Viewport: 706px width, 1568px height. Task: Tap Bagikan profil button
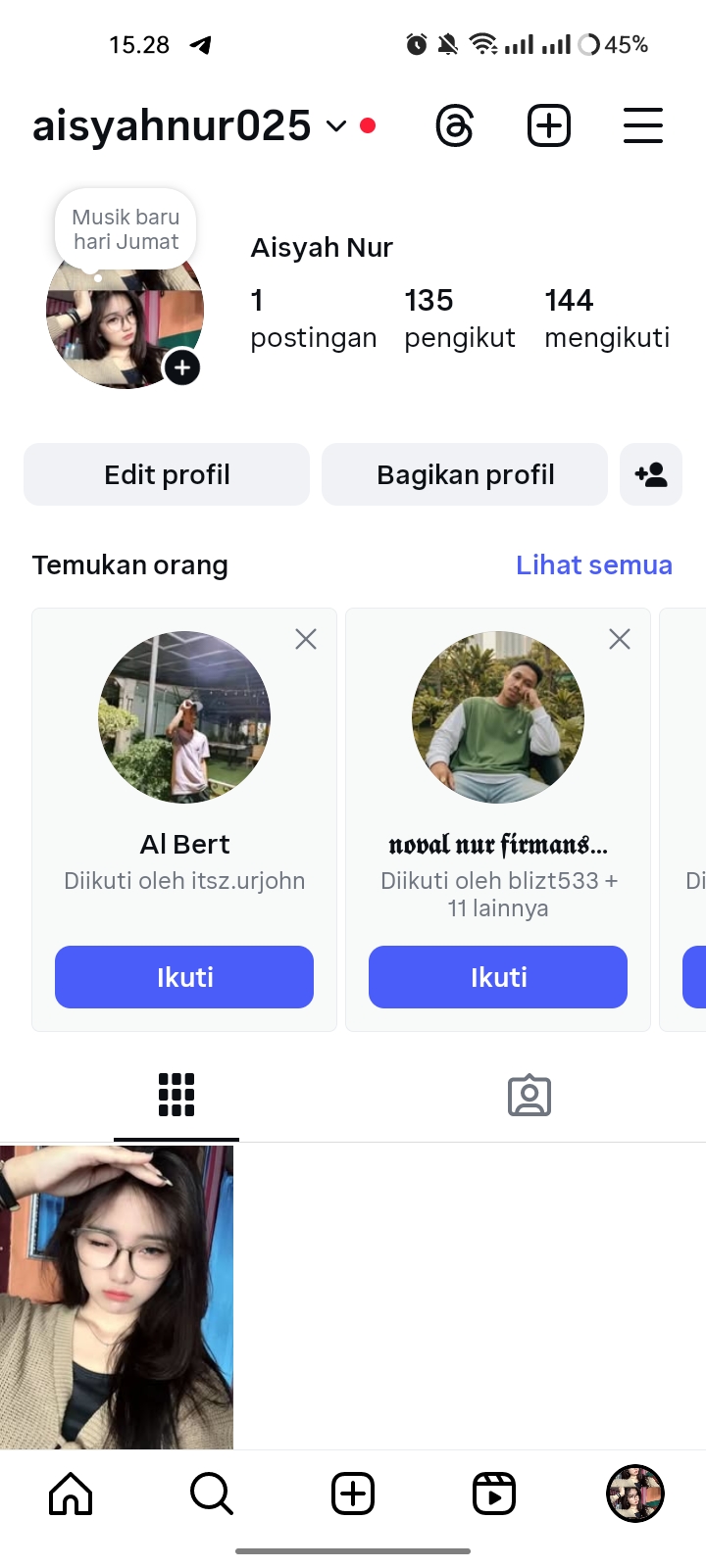(x=465, y=474)
